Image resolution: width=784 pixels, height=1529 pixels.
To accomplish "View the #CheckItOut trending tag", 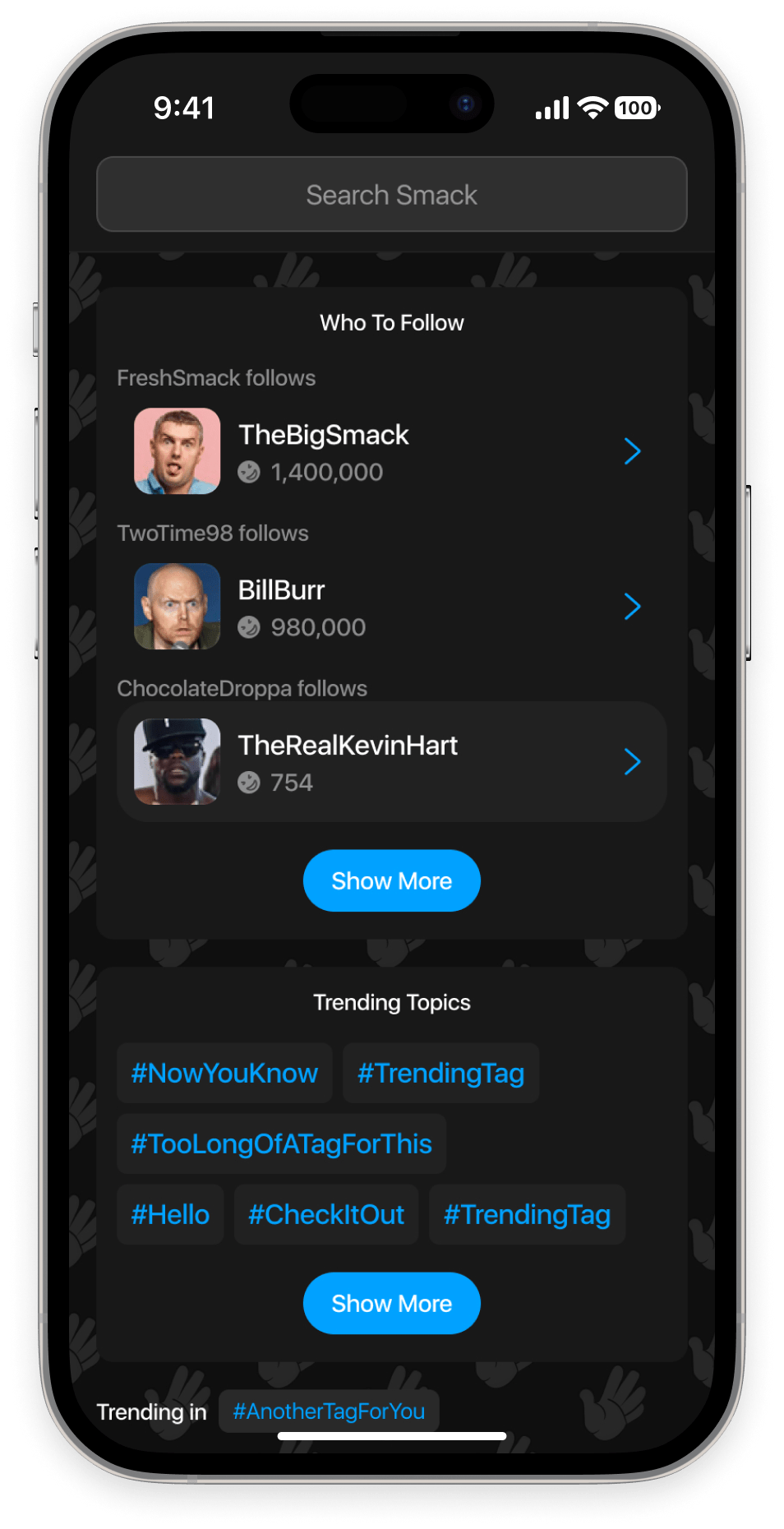I will [326, 1215].
